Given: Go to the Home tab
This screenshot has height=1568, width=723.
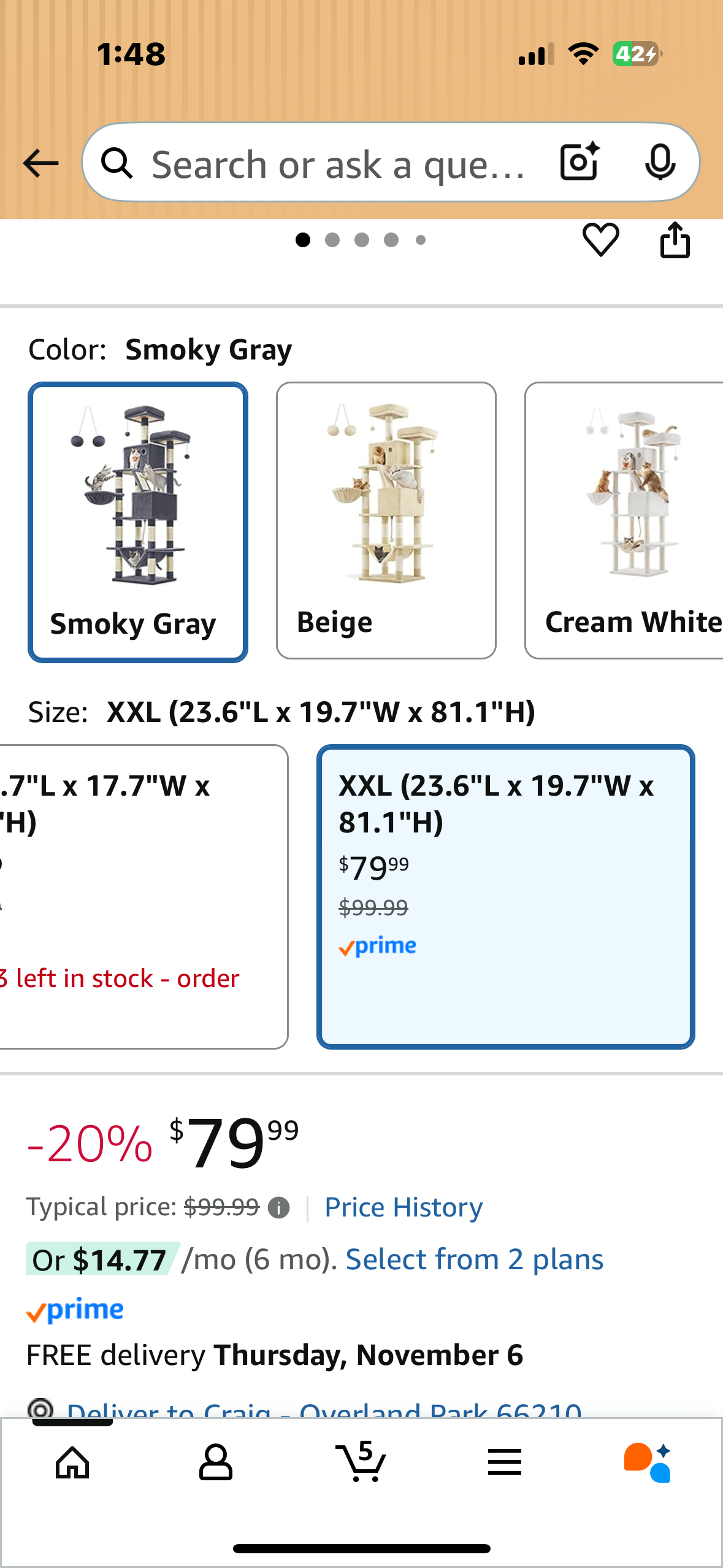Looking at the screenshot, I should (x=72, y=1462).
